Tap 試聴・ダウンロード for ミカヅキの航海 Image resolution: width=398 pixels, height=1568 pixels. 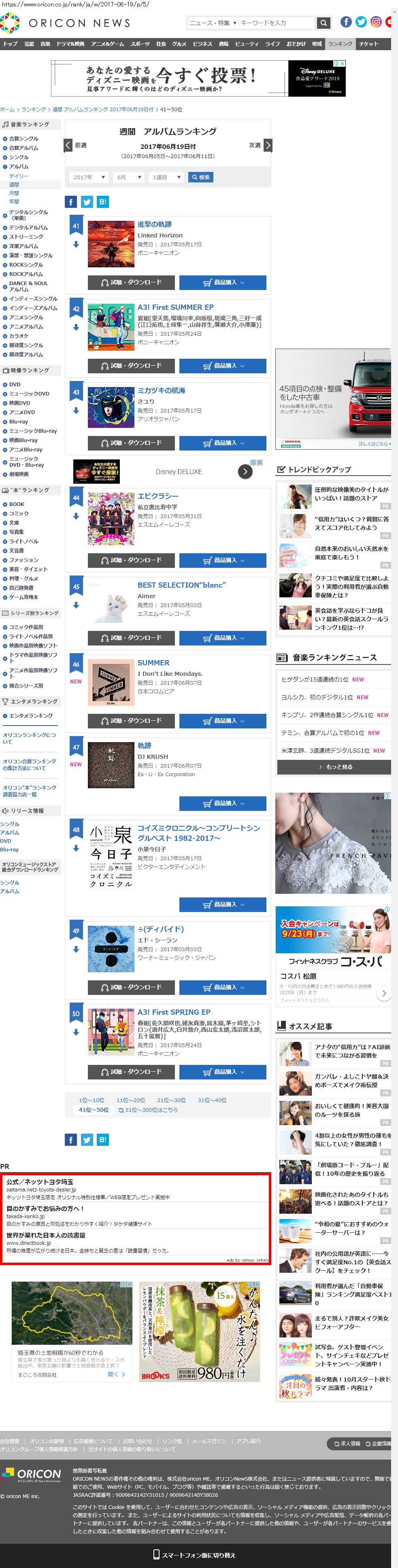coord(131,442)
